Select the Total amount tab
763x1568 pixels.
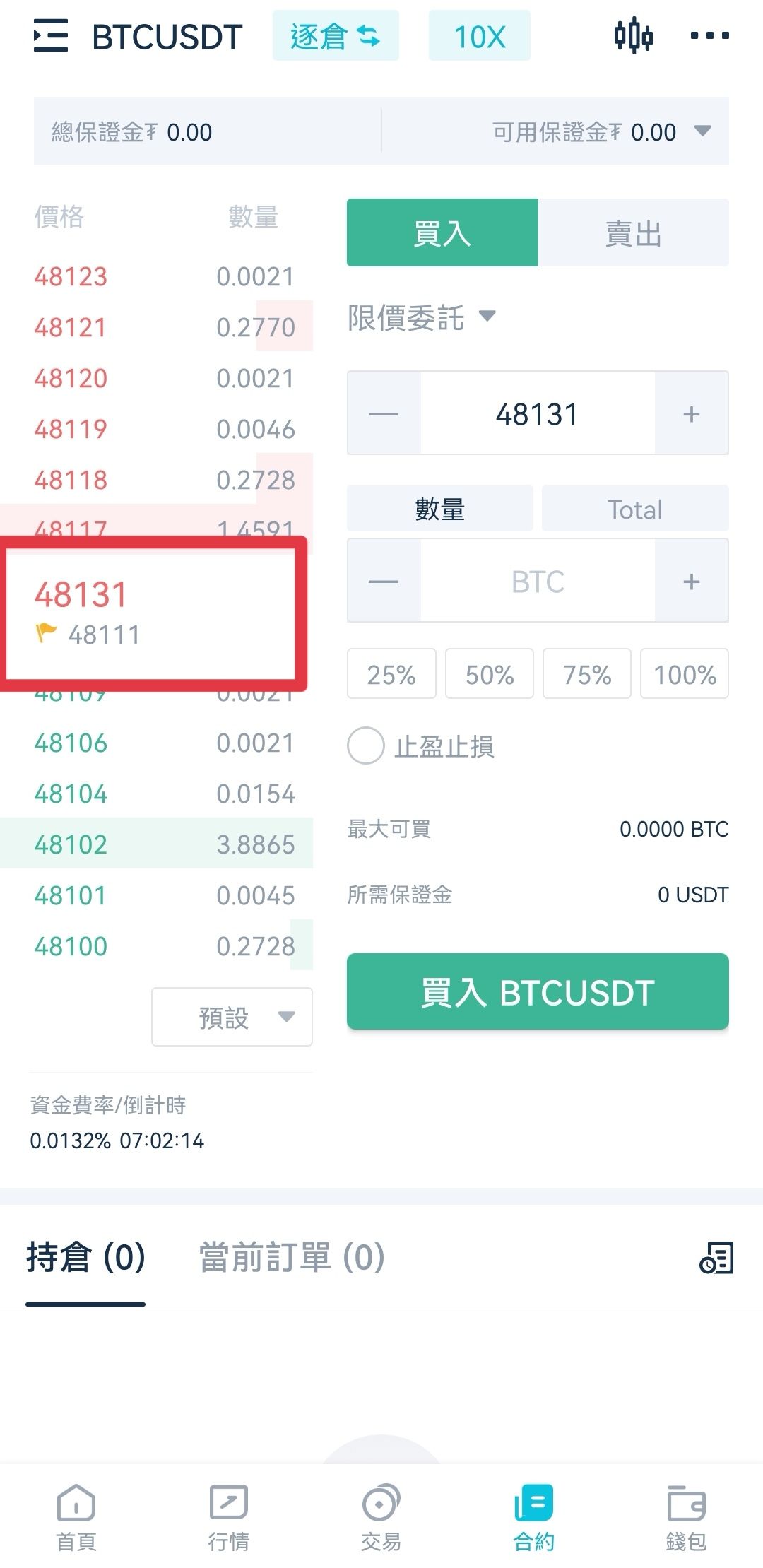click(635, 508)
